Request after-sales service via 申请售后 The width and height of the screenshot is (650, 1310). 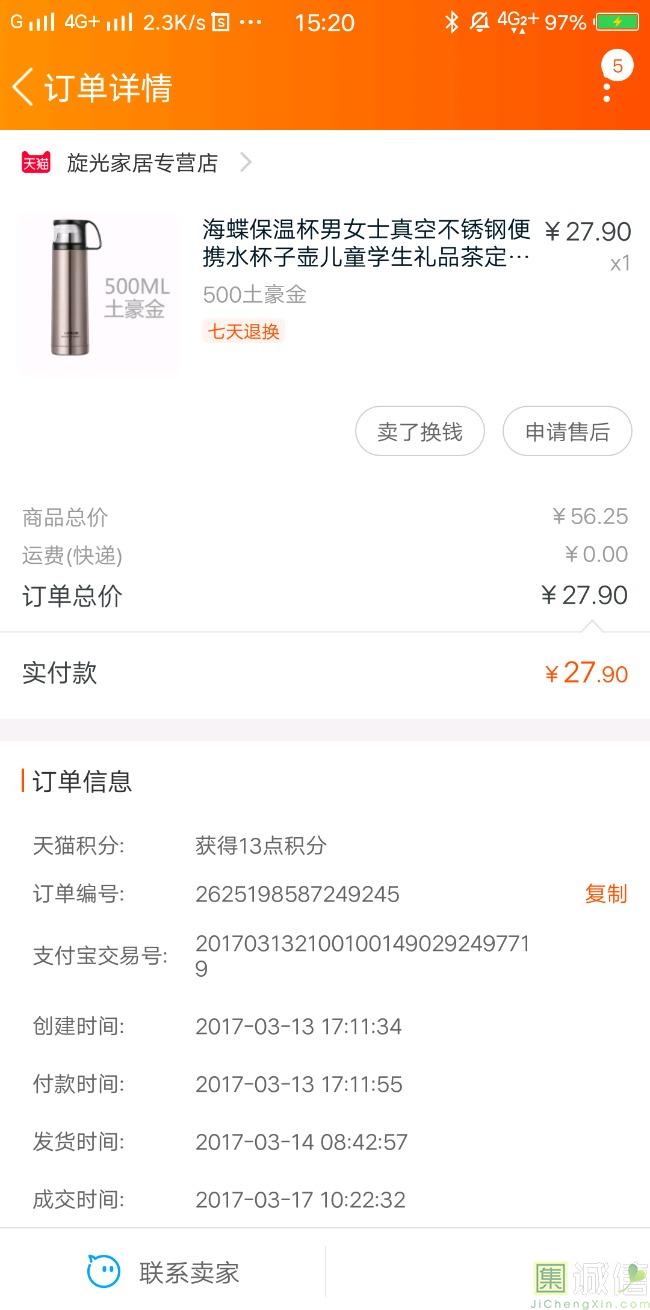[x=567, y=432]
